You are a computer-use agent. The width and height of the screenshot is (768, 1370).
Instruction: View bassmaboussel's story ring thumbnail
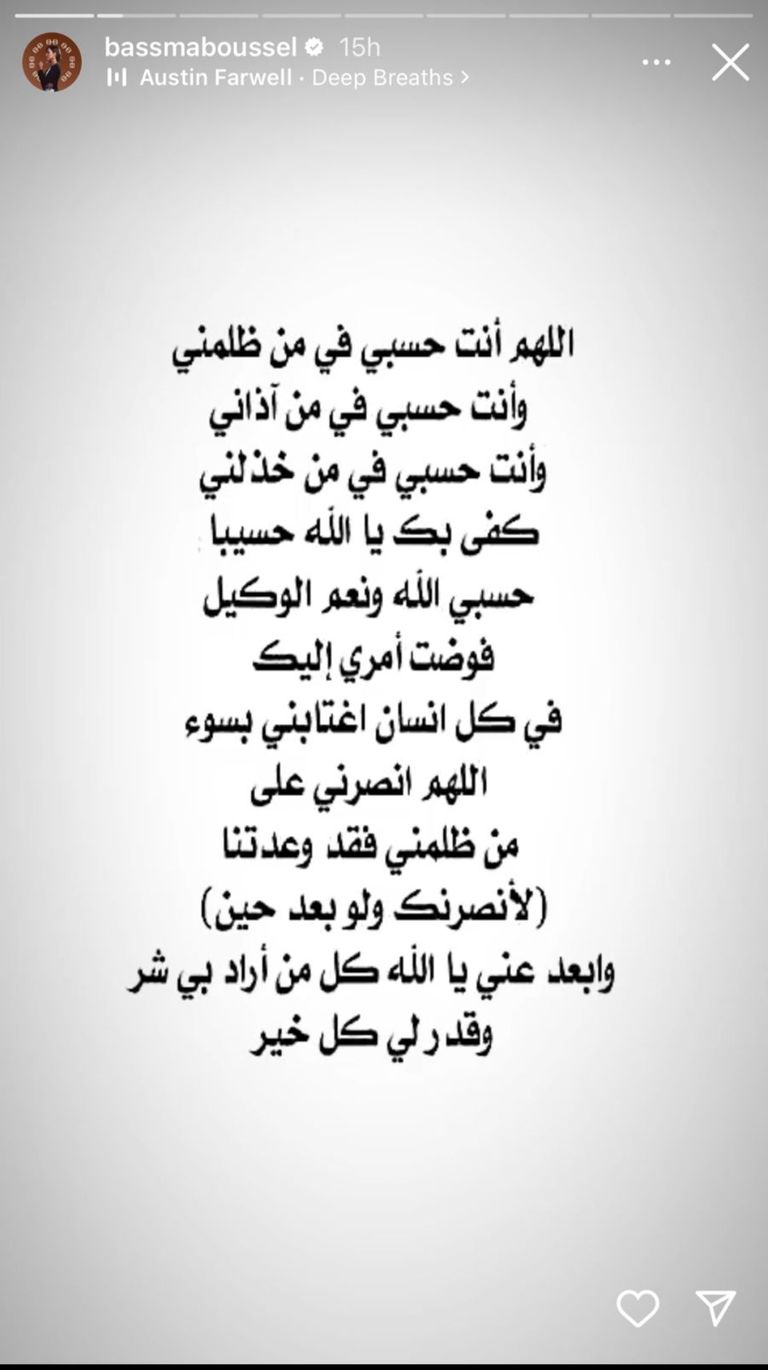click(51, 62)
